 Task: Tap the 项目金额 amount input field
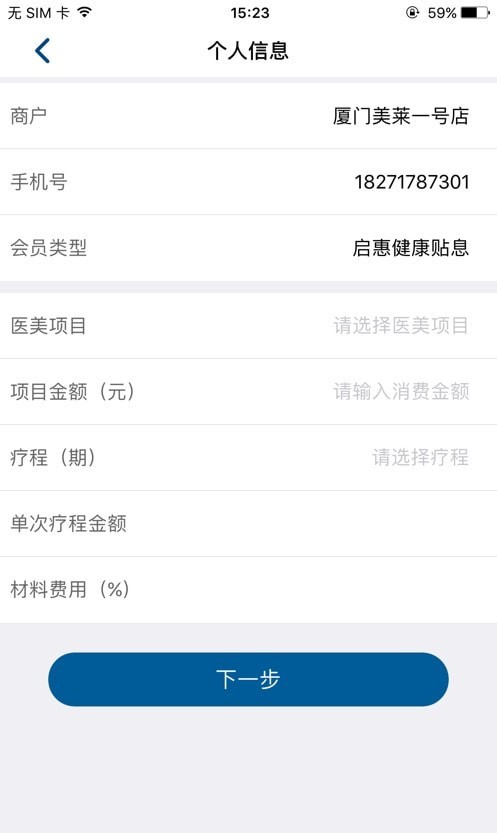tap(248, 392)
